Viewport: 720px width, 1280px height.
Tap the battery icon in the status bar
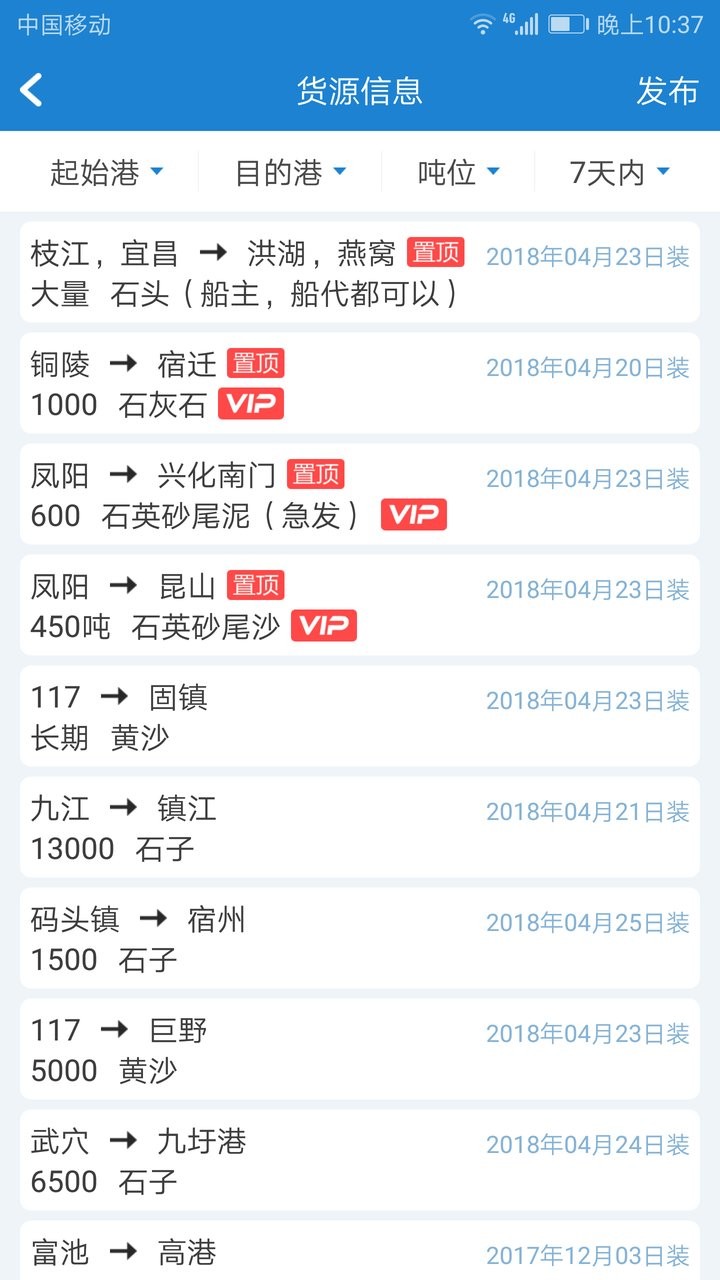tap(571, 23)
